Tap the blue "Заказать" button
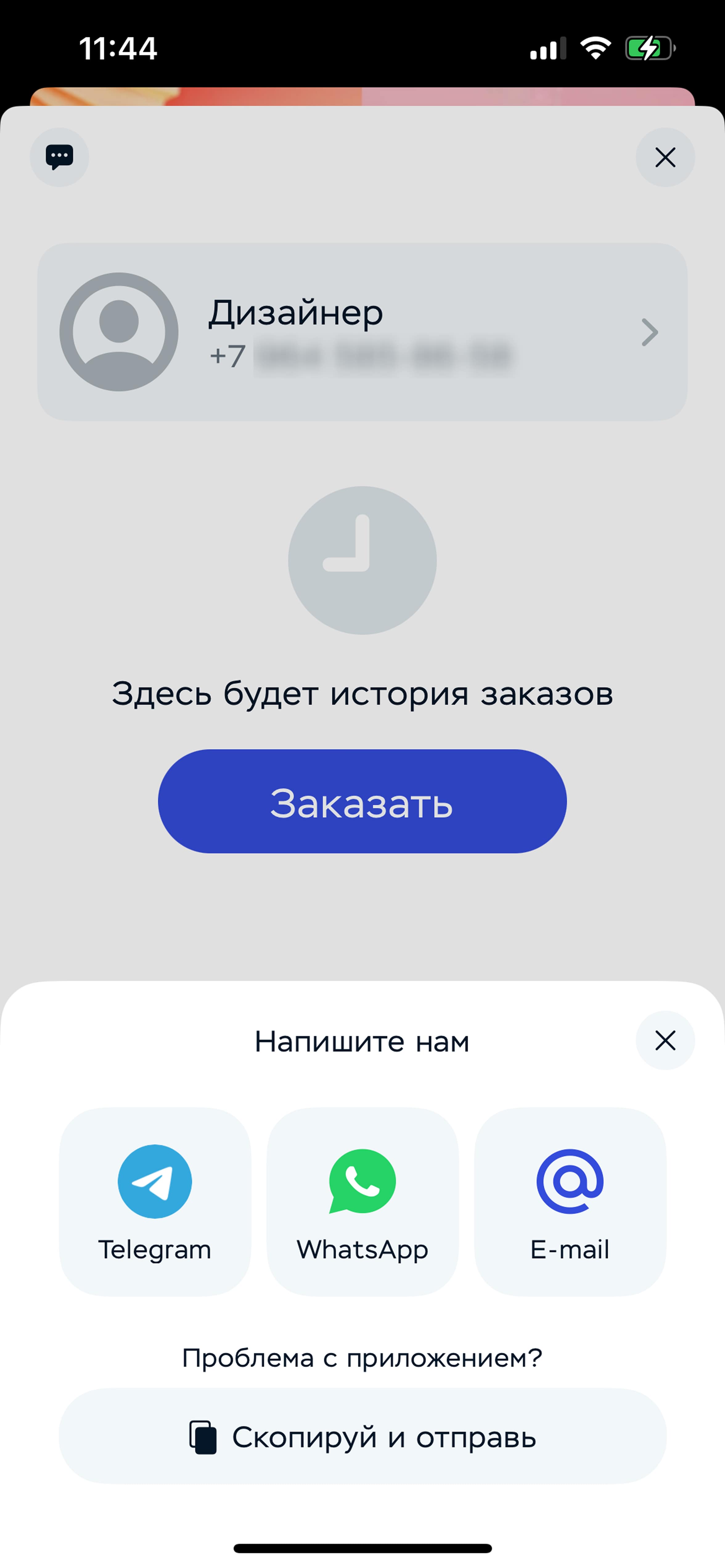 click(x=362, y=801)
